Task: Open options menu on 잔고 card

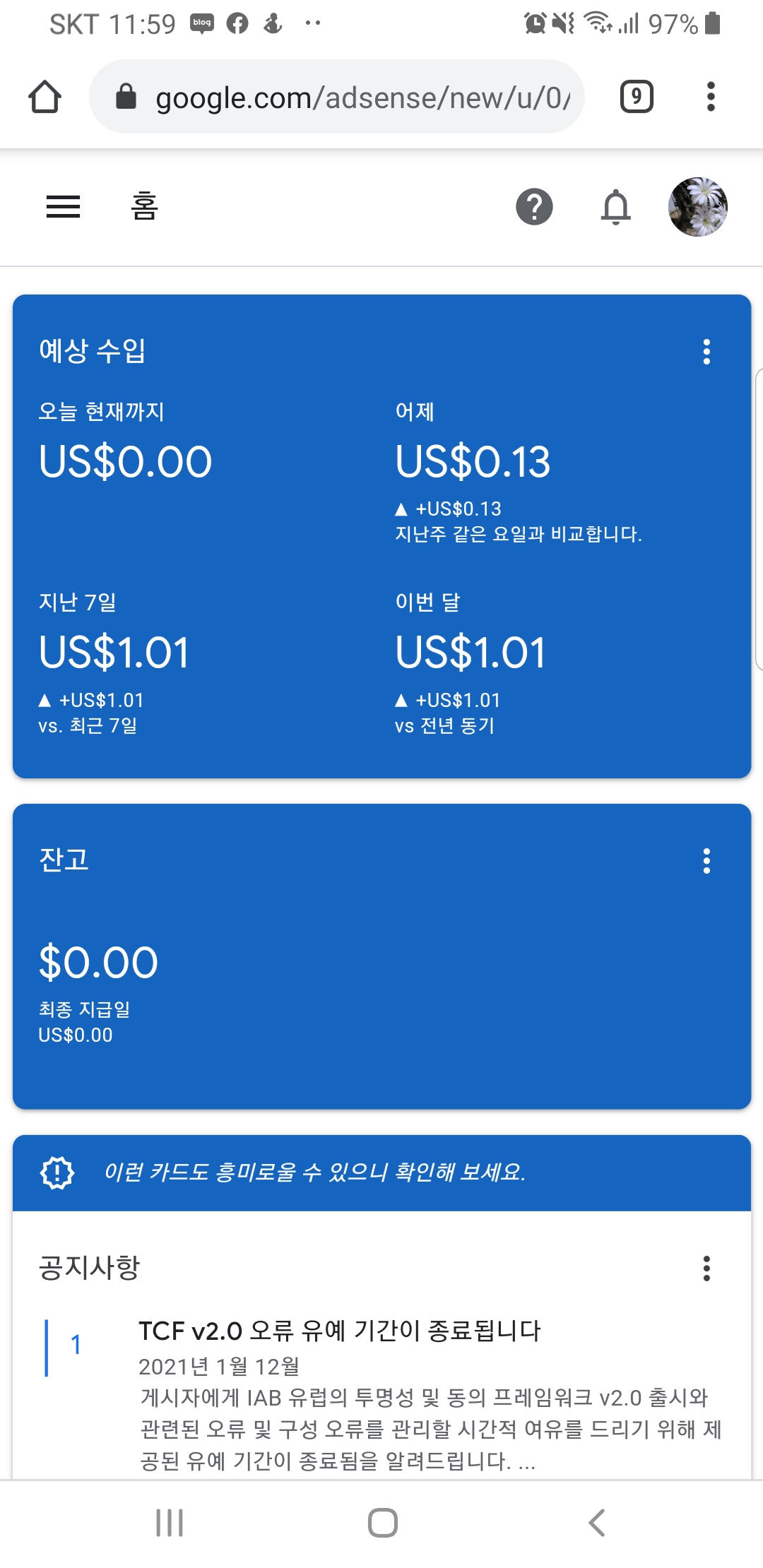Action: tap(706, 861)
